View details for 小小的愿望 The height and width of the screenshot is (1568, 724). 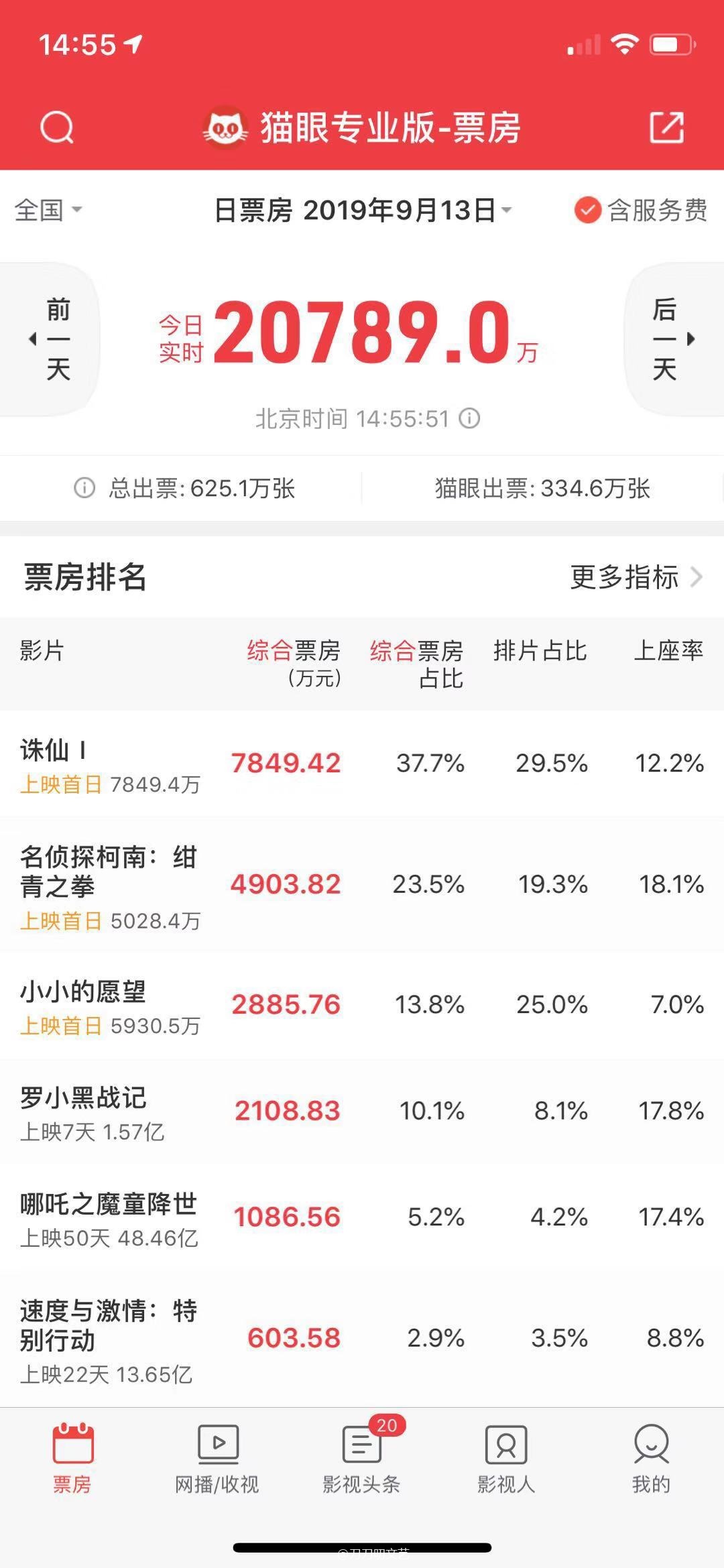pos(362,1005)
